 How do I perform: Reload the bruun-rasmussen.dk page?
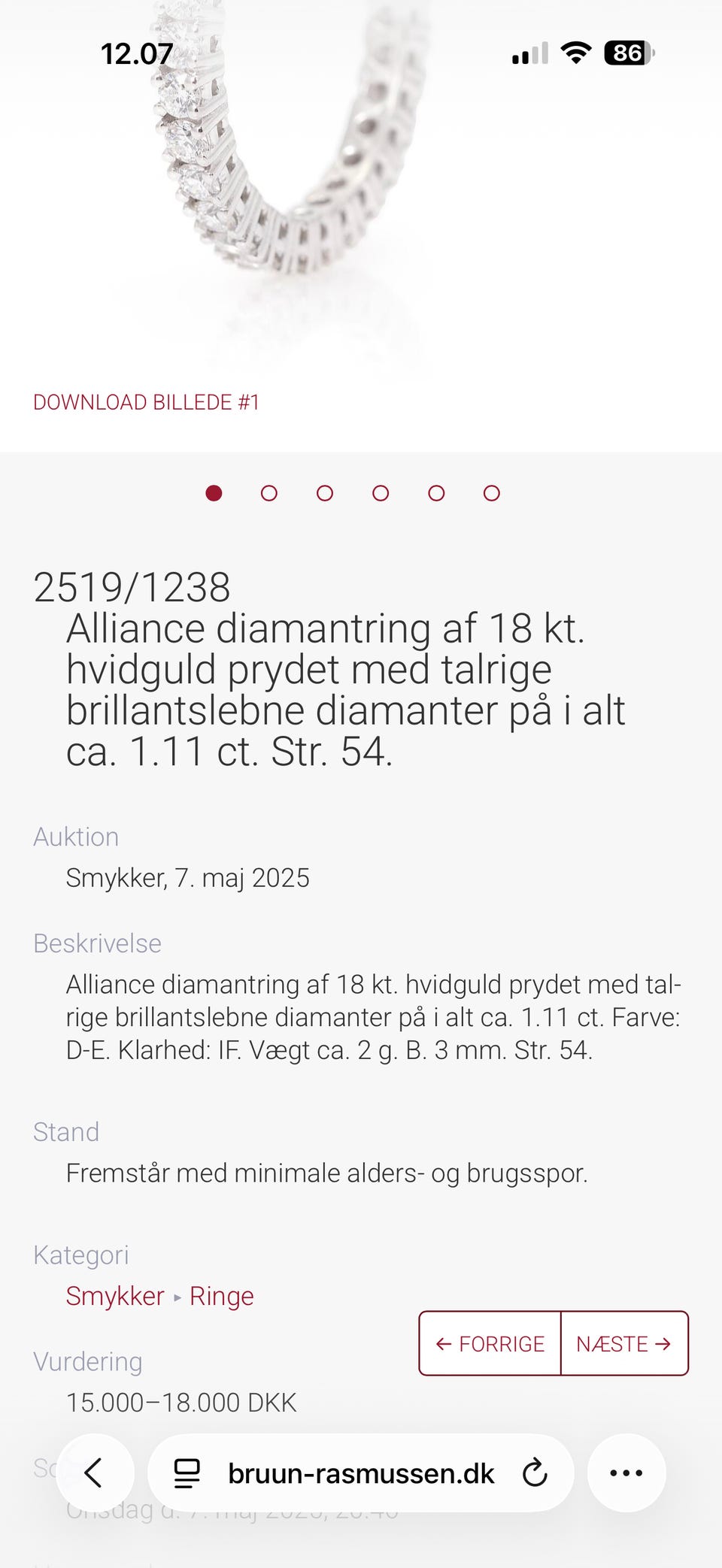[535, 1473]
